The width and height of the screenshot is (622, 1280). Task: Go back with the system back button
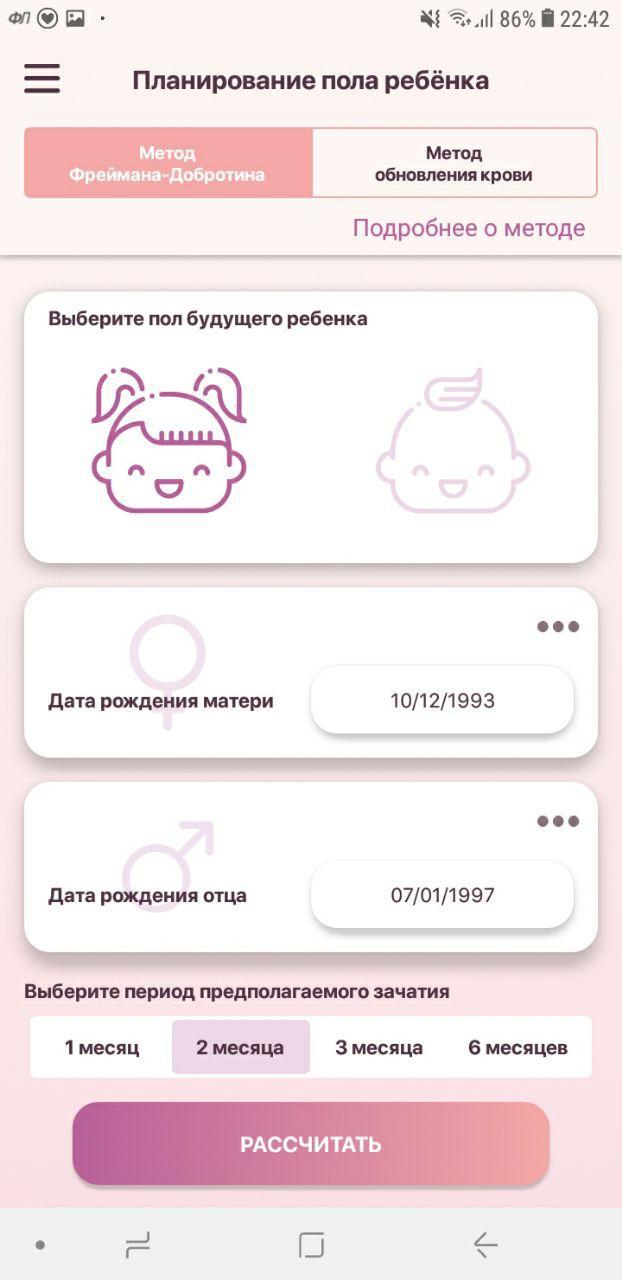486,1244
